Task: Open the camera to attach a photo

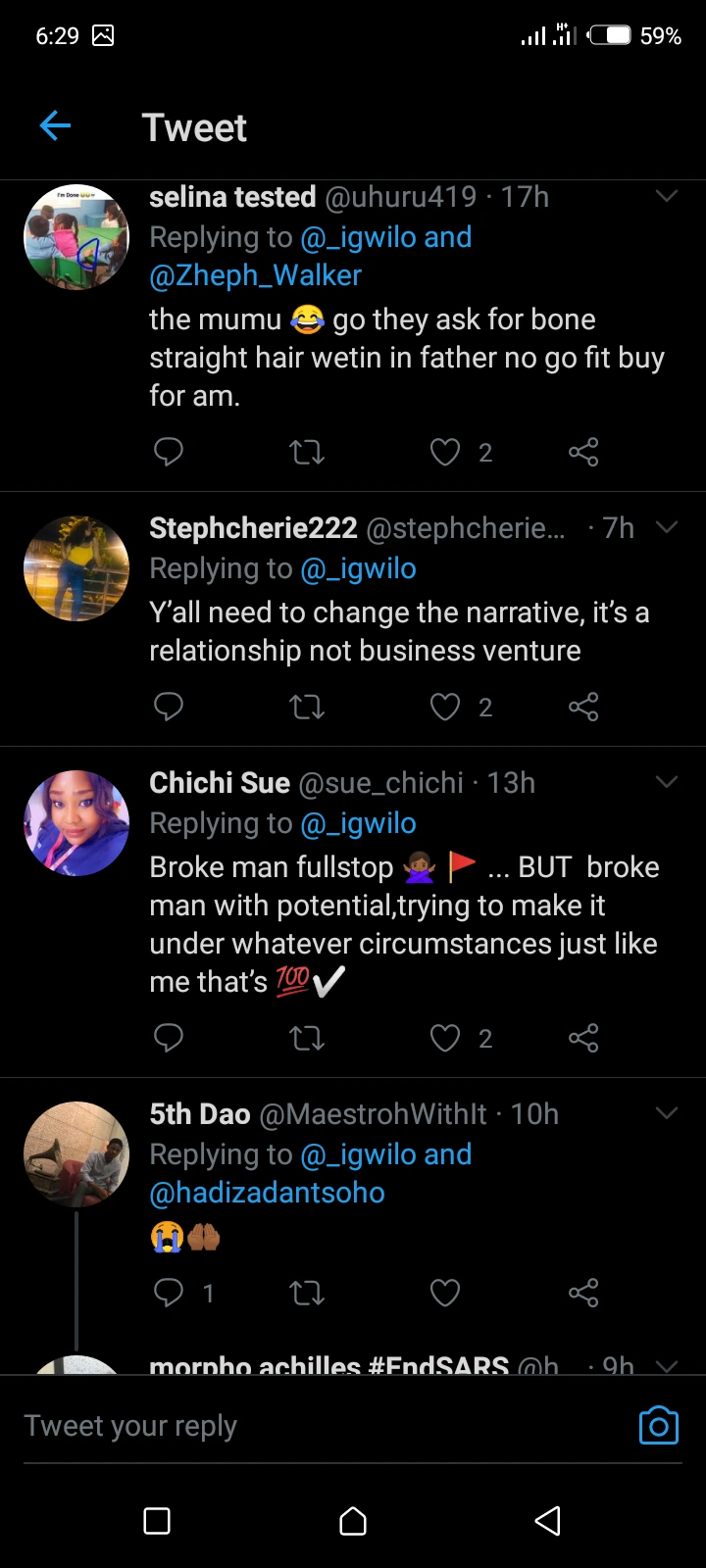Action: tap(658, 1426)
